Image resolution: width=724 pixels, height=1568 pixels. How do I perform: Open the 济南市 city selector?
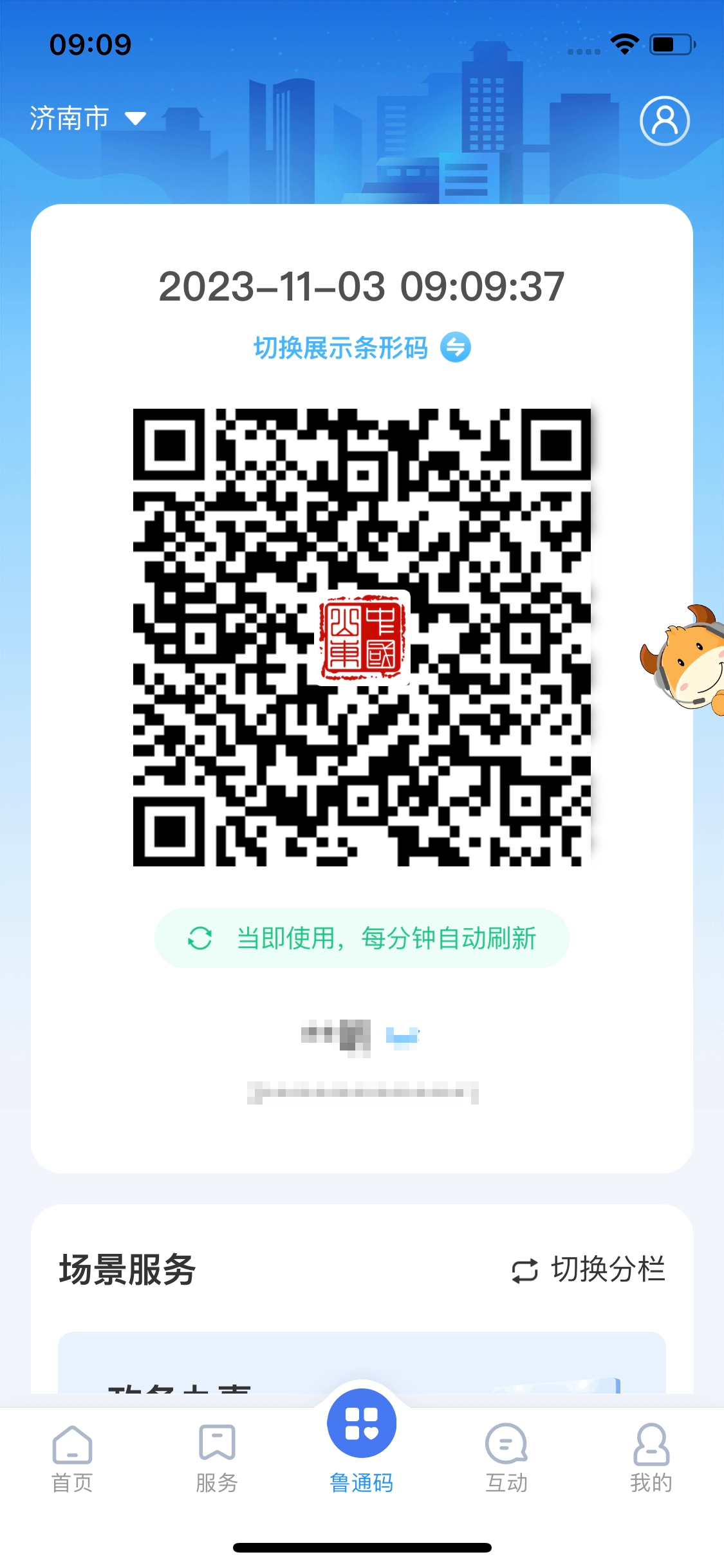pyautogui.click(x=88, y=118)
